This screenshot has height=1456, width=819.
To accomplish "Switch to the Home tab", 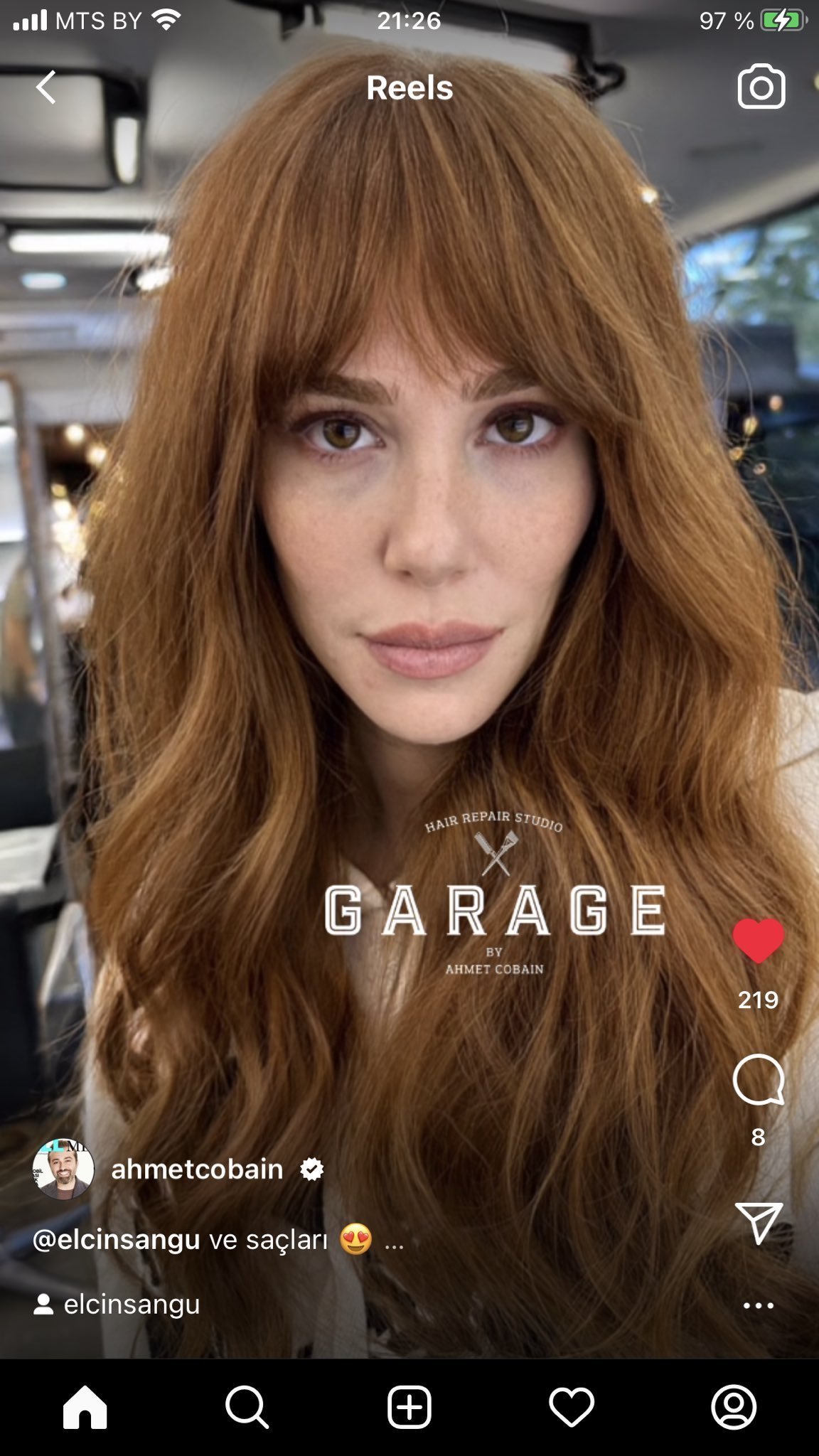I will coord(85,1407).
